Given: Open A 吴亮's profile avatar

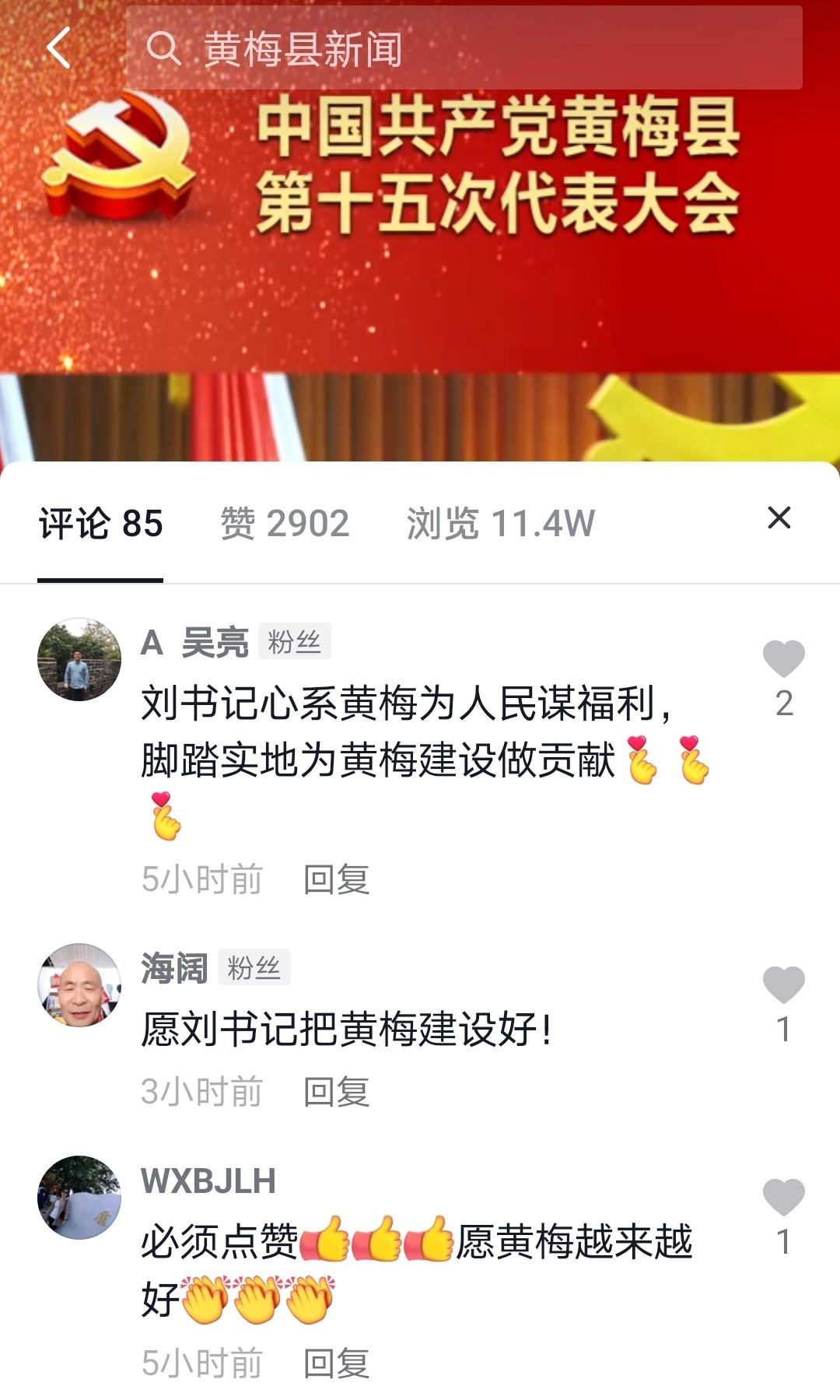Looking at the screenshot, I should [79, 660].
